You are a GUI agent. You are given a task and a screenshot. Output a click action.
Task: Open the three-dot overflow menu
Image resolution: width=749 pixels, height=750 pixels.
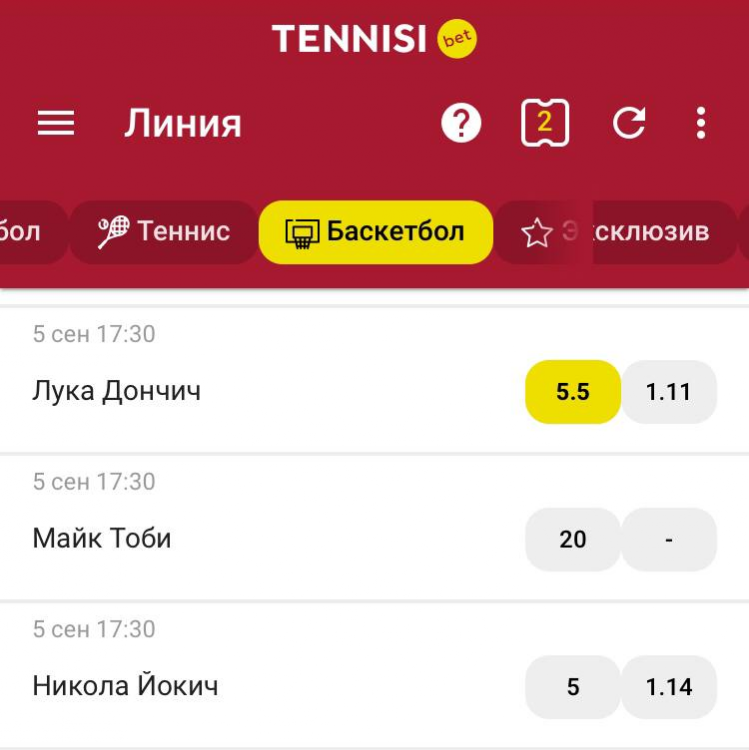coord(701,123)
